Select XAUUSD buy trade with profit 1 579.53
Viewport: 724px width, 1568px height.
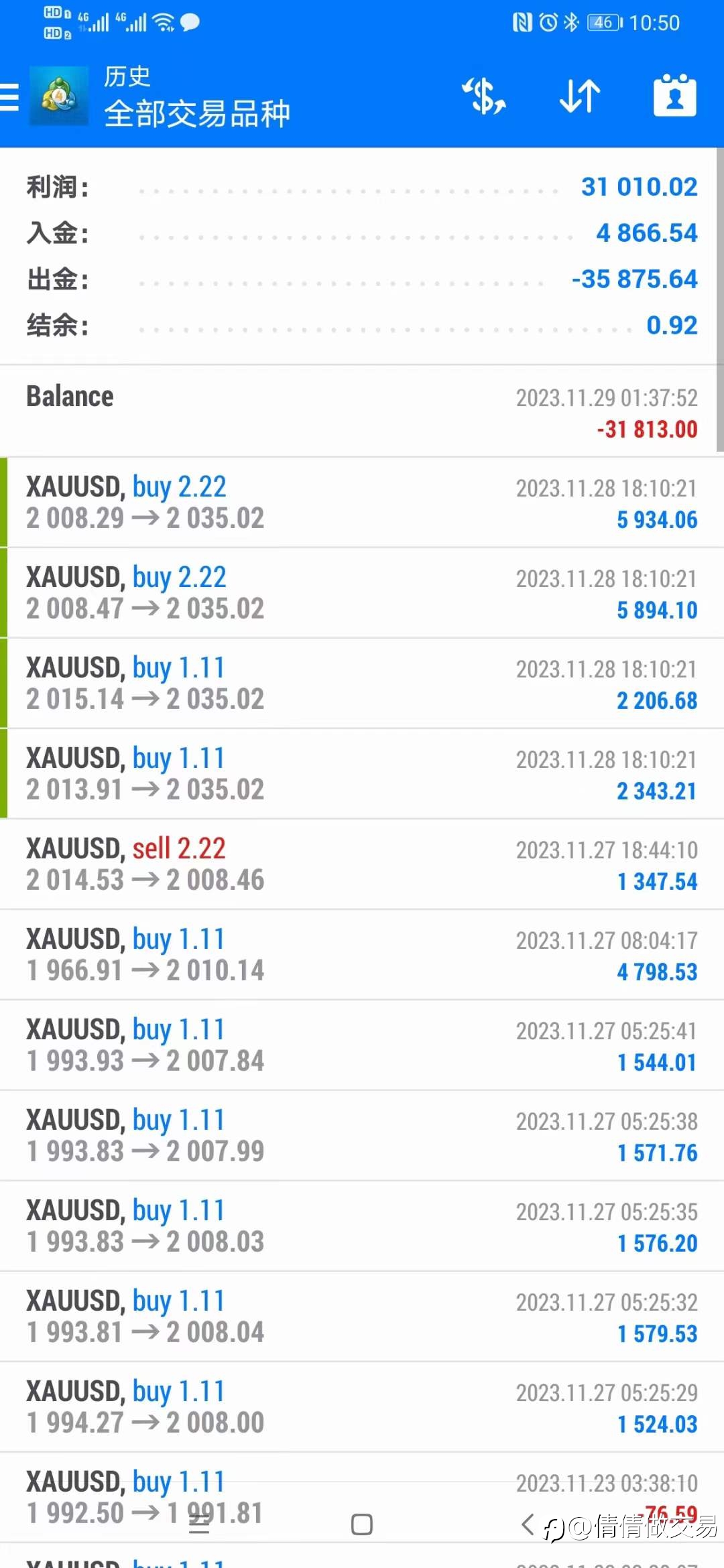(362, 1317)
